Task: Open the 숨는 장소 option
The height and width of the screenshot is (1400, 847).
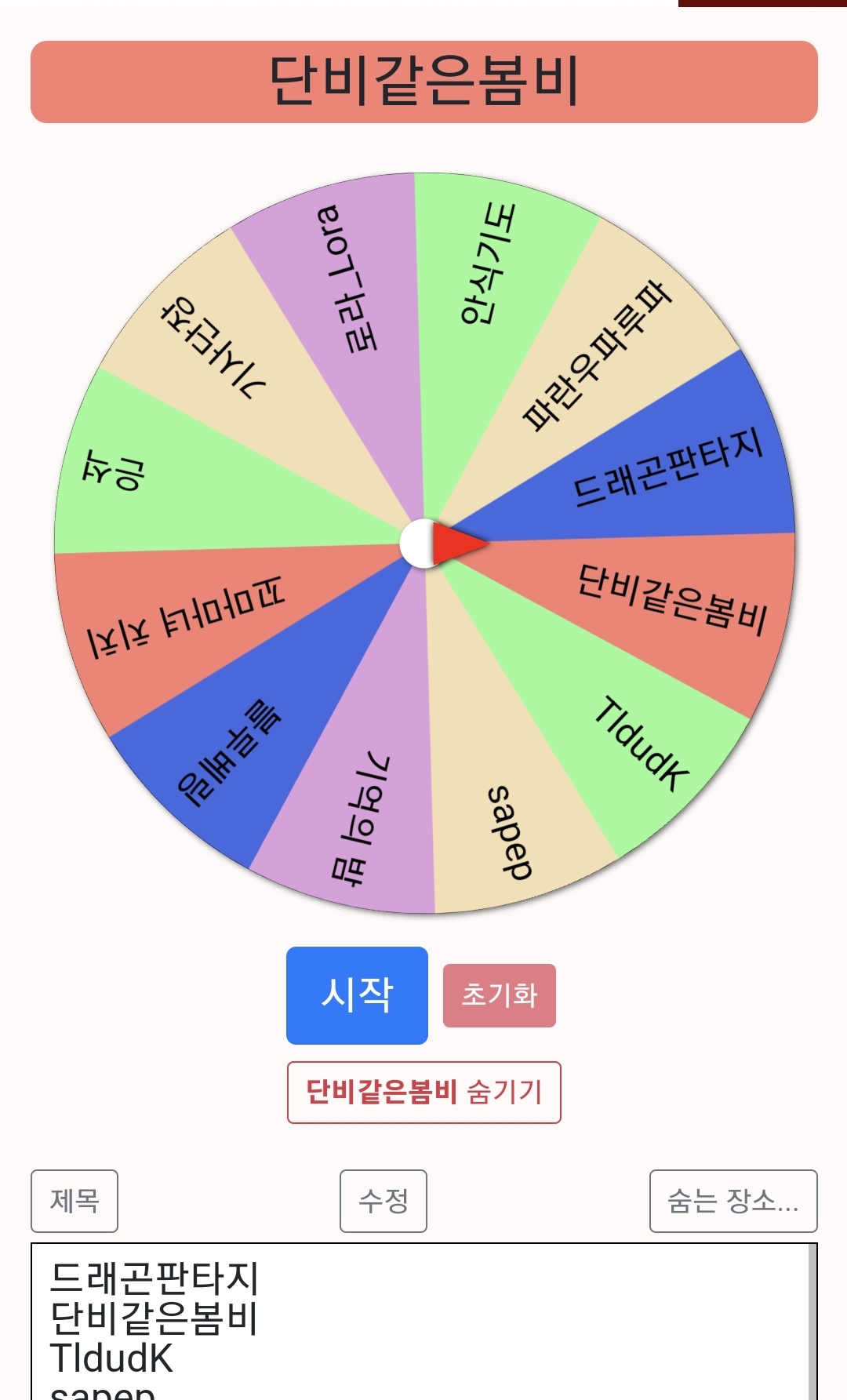Action: 732,1201
